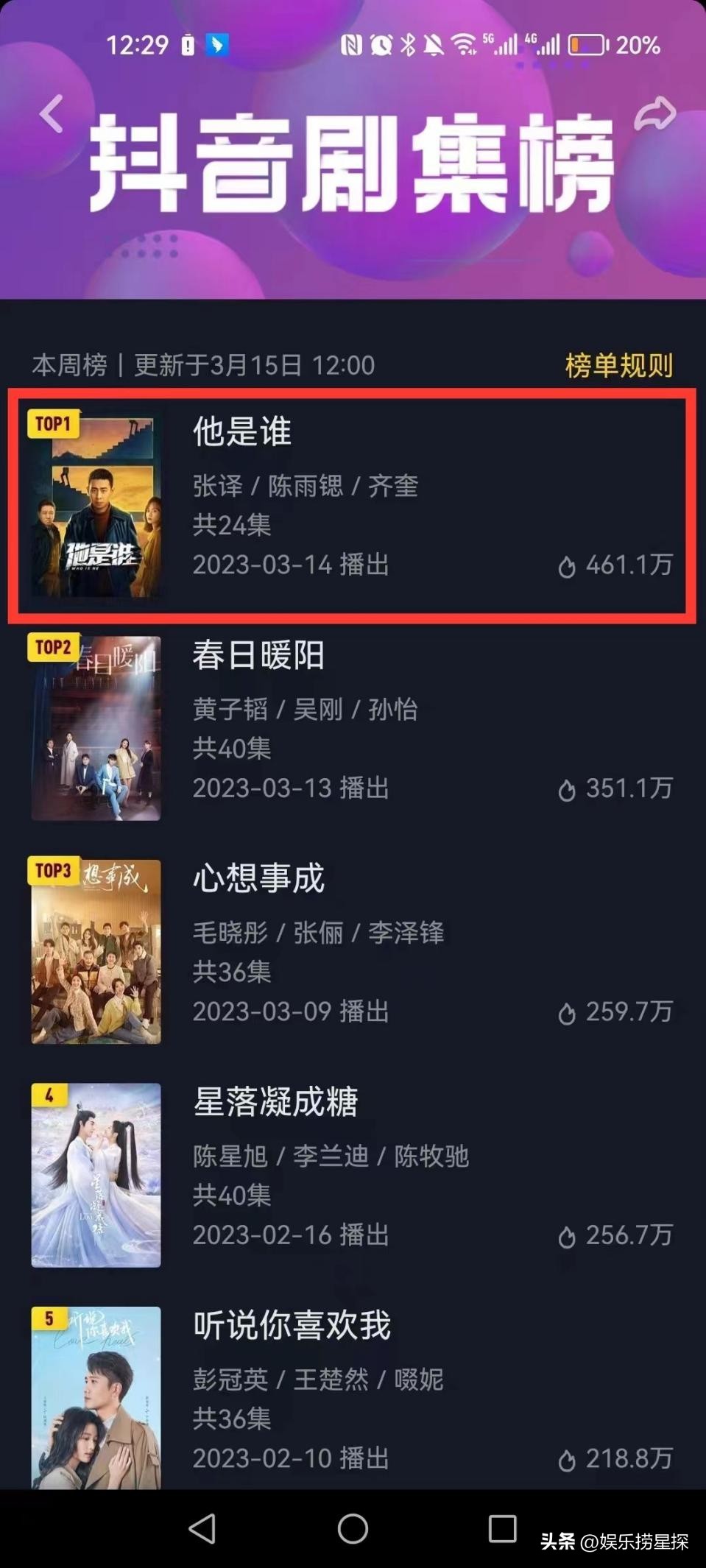Switch to the 本周榜 weekly ranking tab
The width and height of the screenshot is (706, 1568).
point(68,362)
